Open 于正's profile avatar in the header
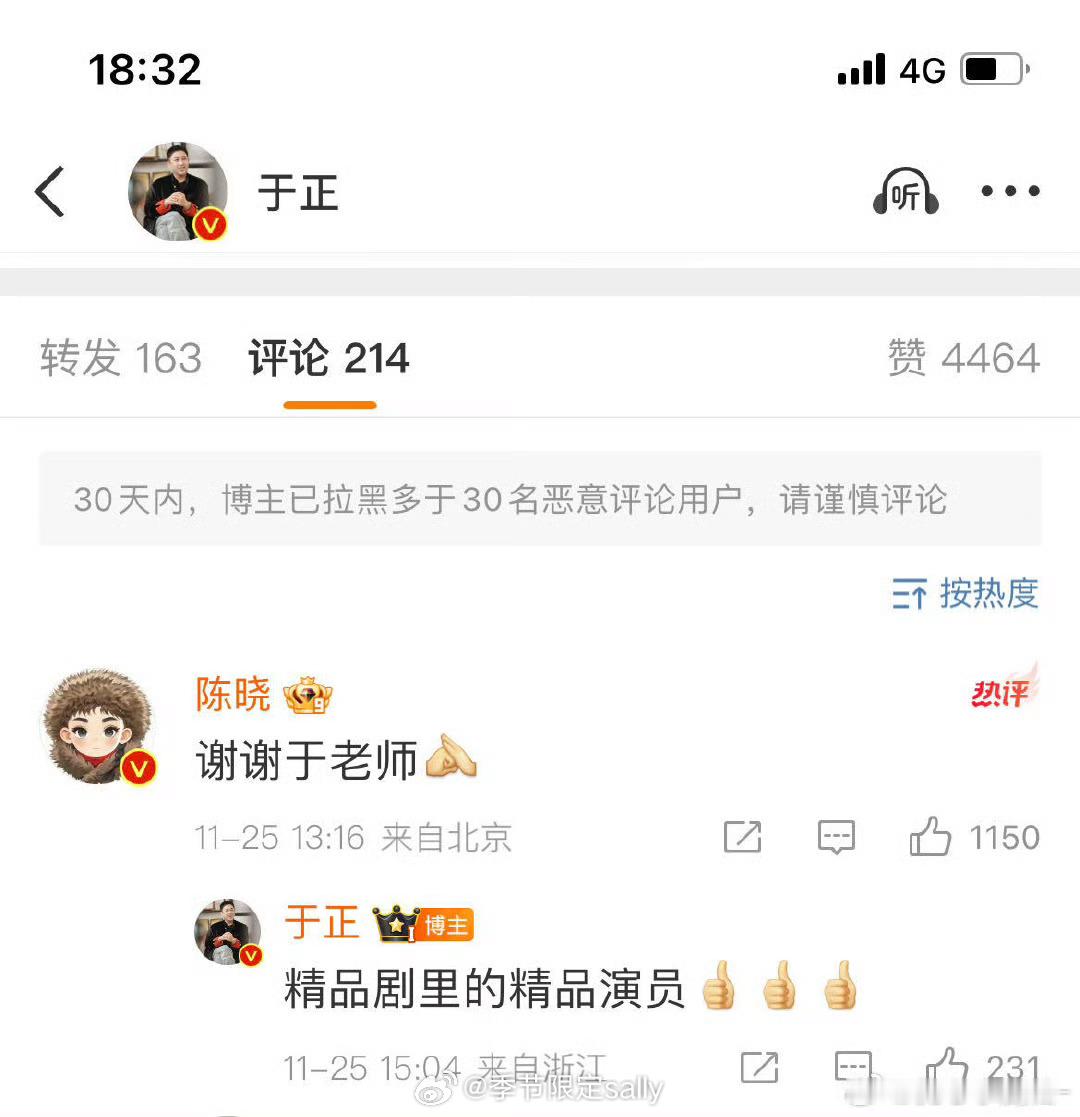Screen dimensions: 1080x1117 pyautogui.click(x=177, y=191)
